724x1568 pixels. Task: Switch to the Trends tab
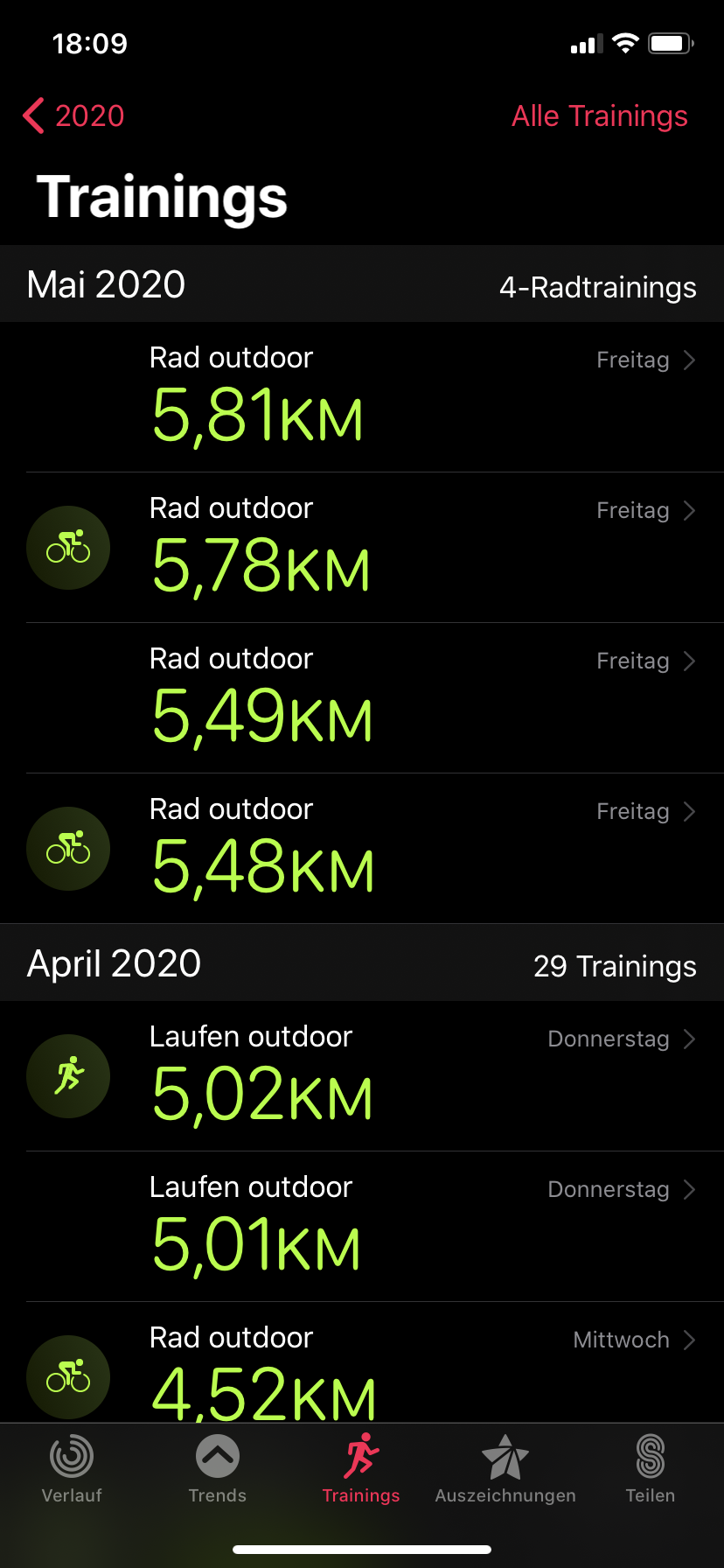[x=218, y=1469]
